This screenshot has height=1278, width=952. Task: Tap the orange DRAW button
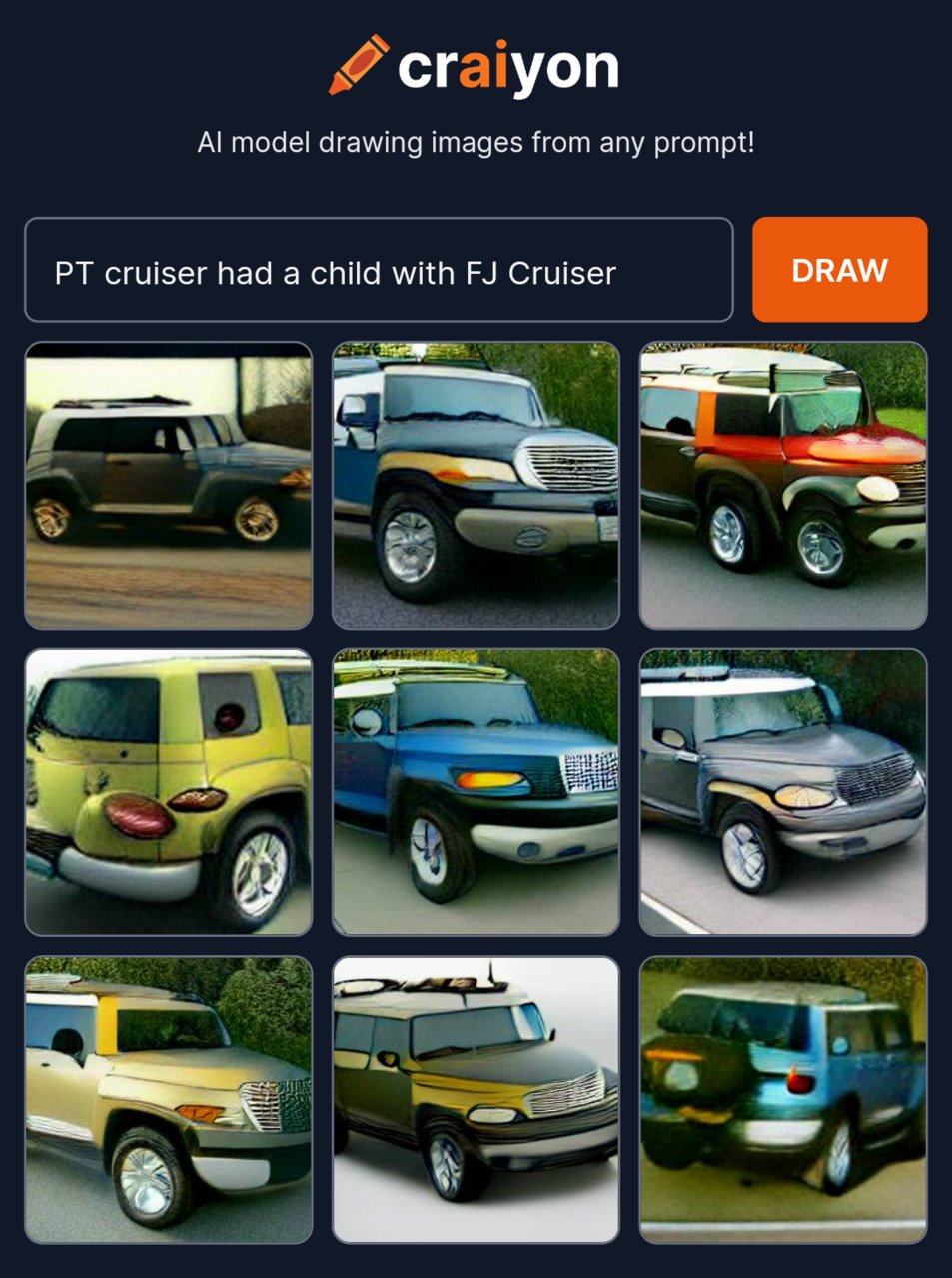[x=839, y=270]
